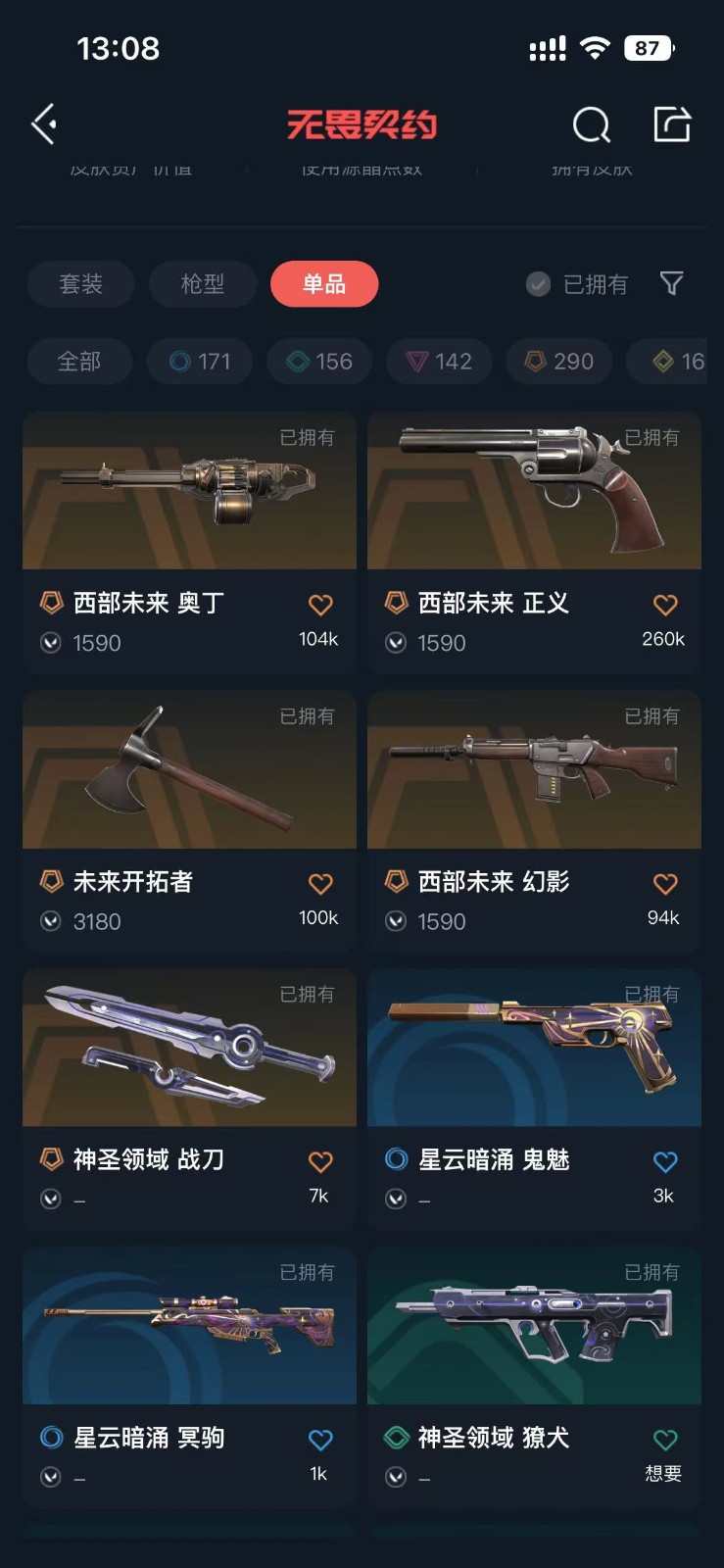Screen dimensions: 724x1568
Task: Open the 西部未来 奥丁 skin card
Action: tap(189, 492)
